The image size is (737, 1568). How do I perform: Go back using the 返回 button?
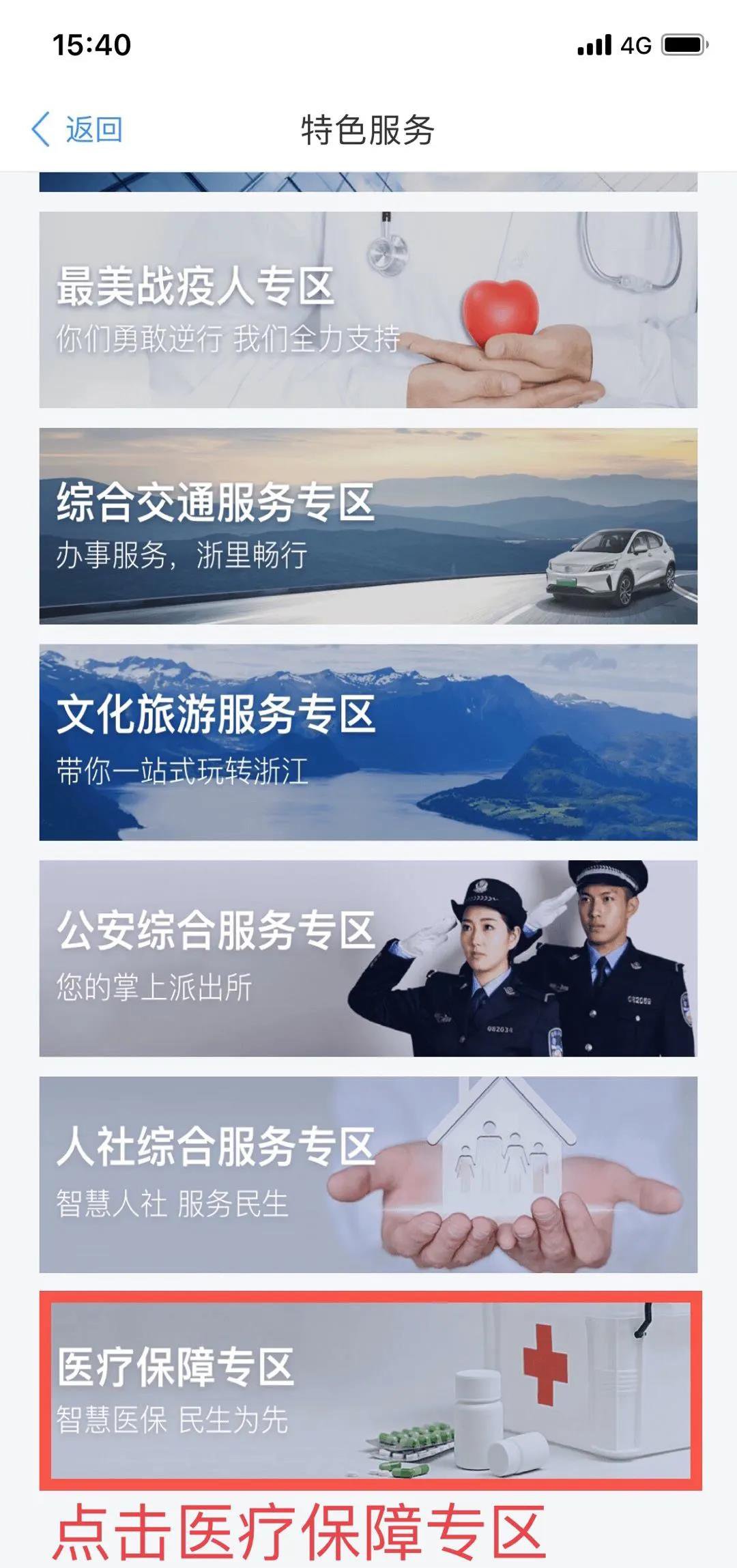pos(78,130)
